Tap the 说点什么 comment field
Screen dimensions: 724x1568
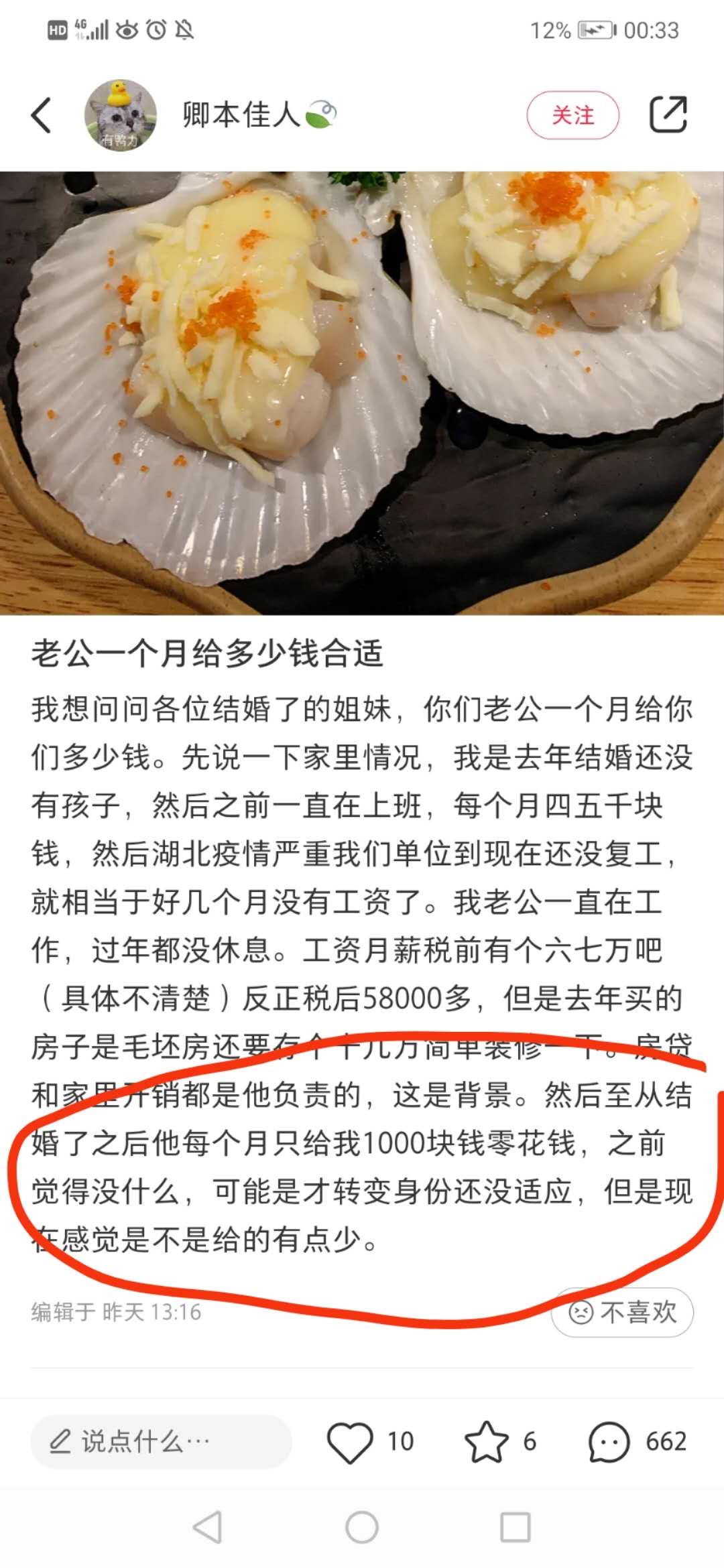click(161, 1441)
